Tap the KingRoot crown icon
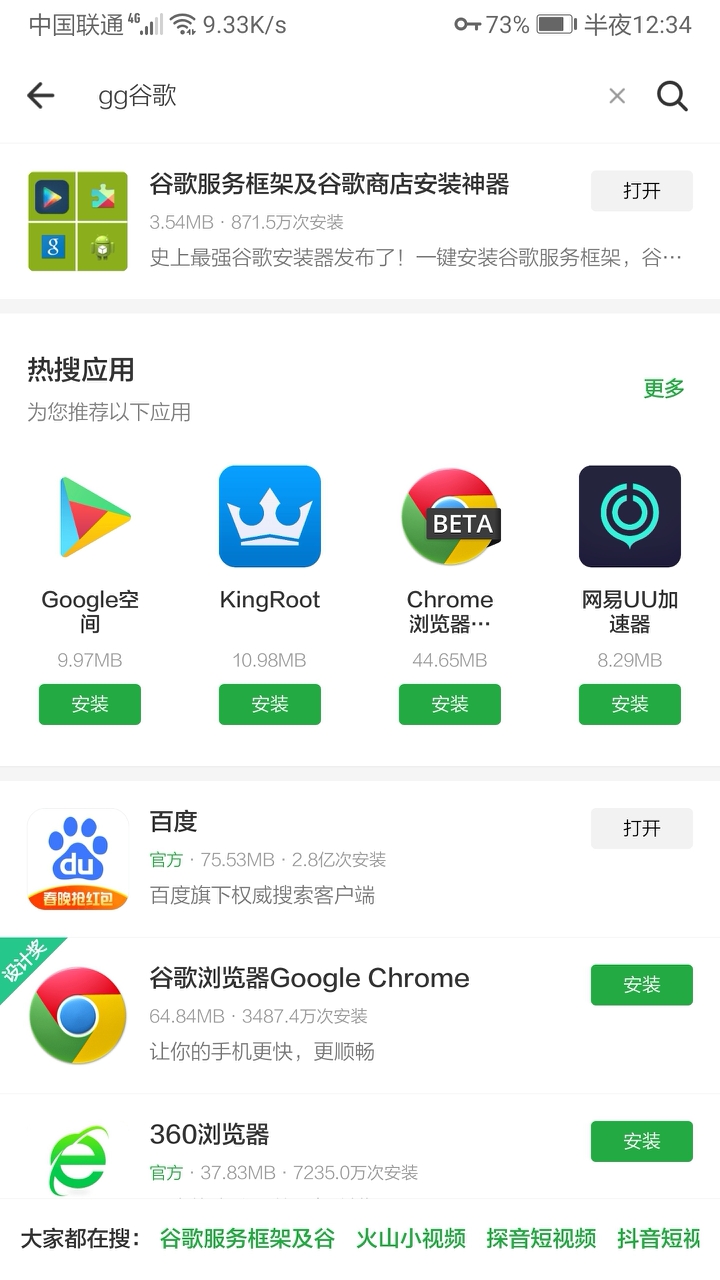 pos(269,516)
